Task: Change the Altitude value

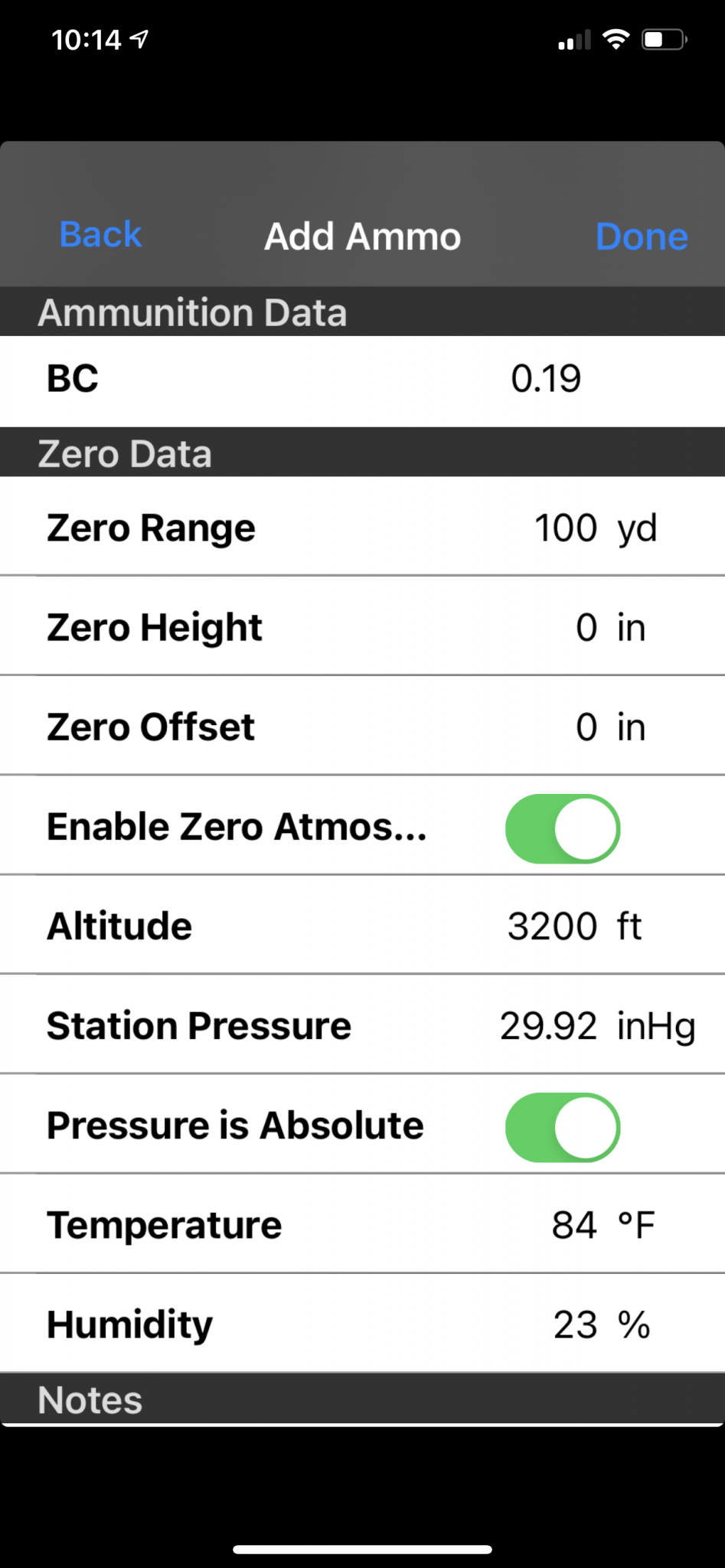Action: [x=552, y=926]
